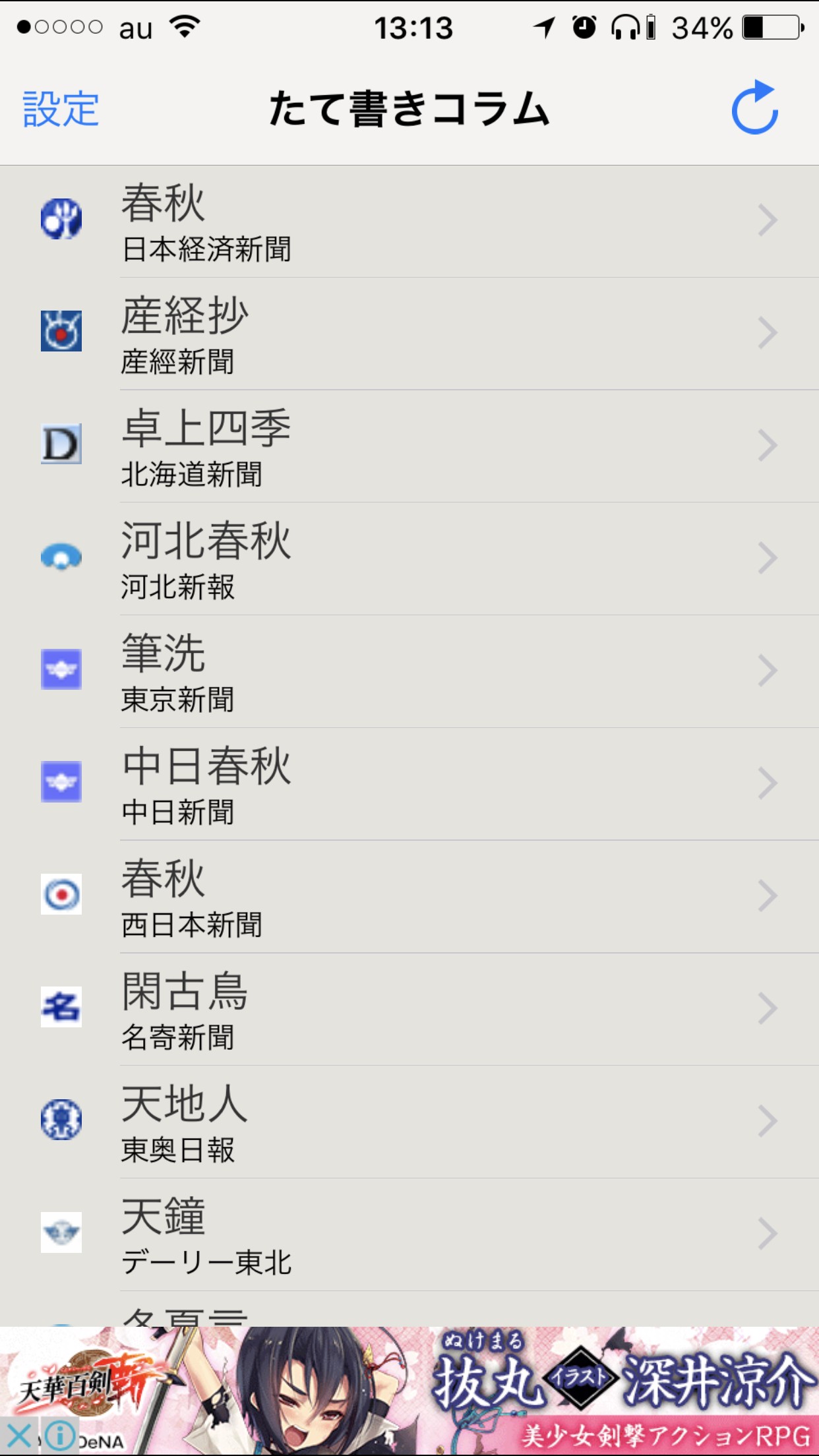This screenshot has width=819, height=1456.
Task: Refresh the column list
Action: (x=755, y=107)
